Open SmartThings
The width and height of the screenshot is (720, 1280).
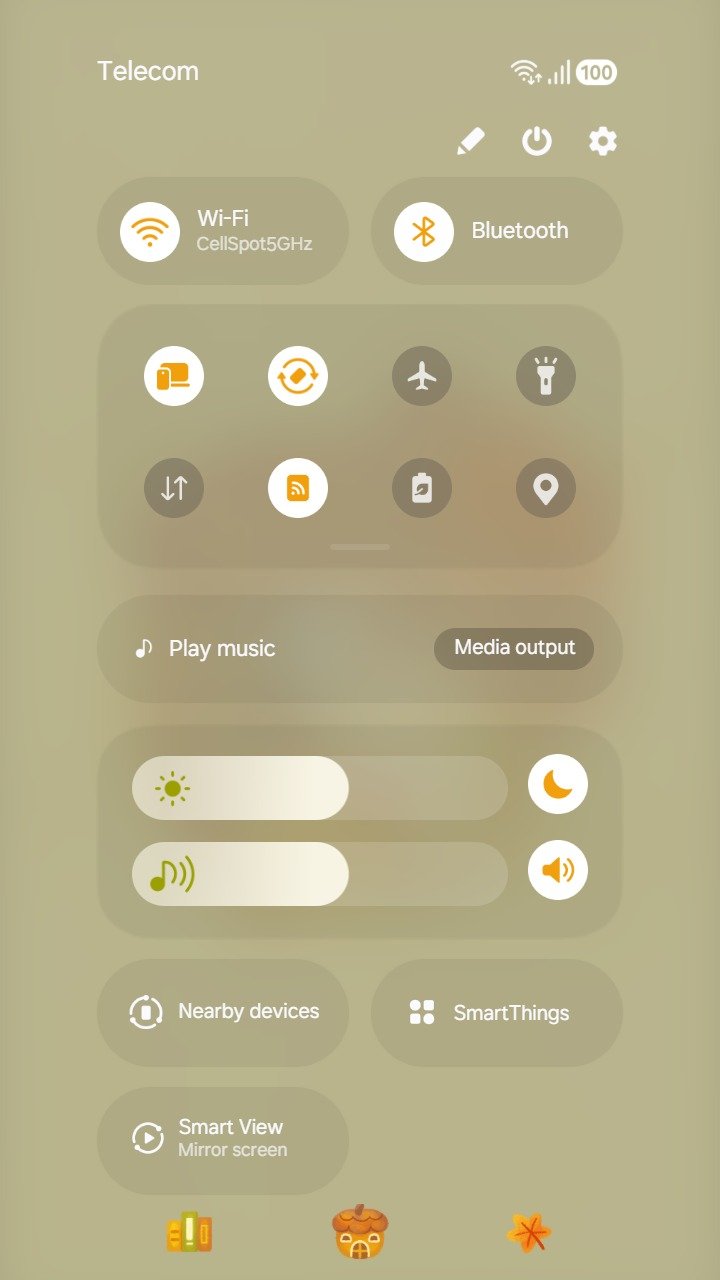(x=497, y=1013)
